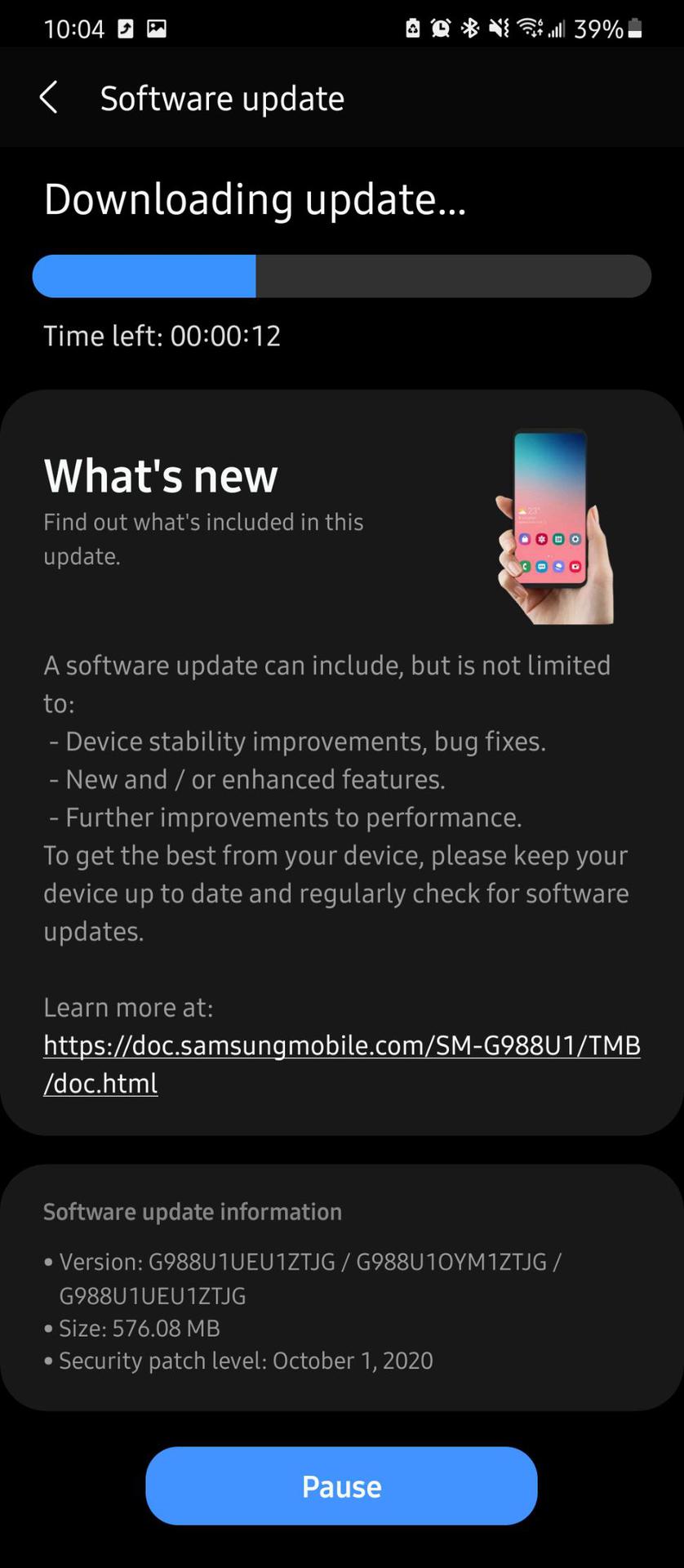Viewport: 684px width, 1568px height.
Task: Go back from Software update
Action: [49, 98]
